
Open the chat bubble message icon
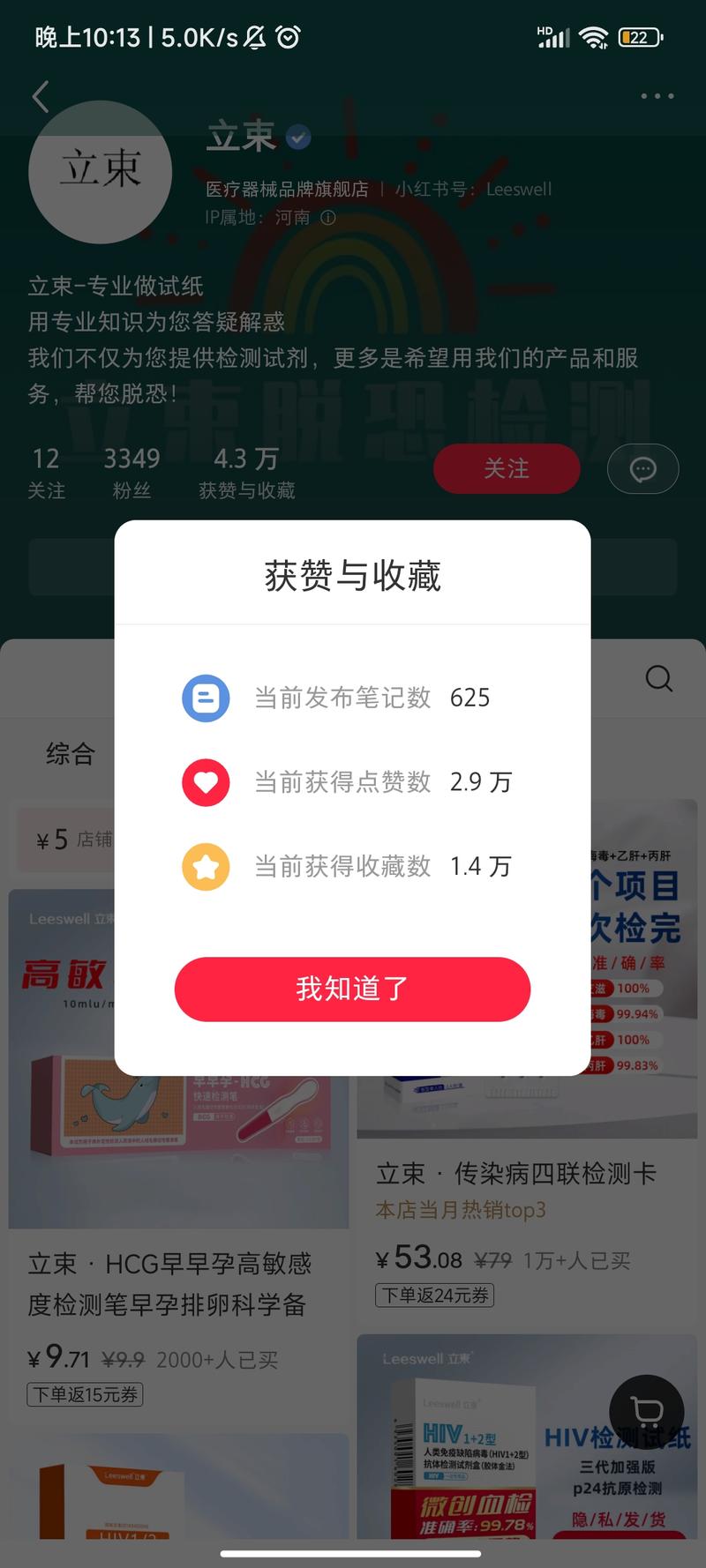pyautogui.click(x=642, y=468)
